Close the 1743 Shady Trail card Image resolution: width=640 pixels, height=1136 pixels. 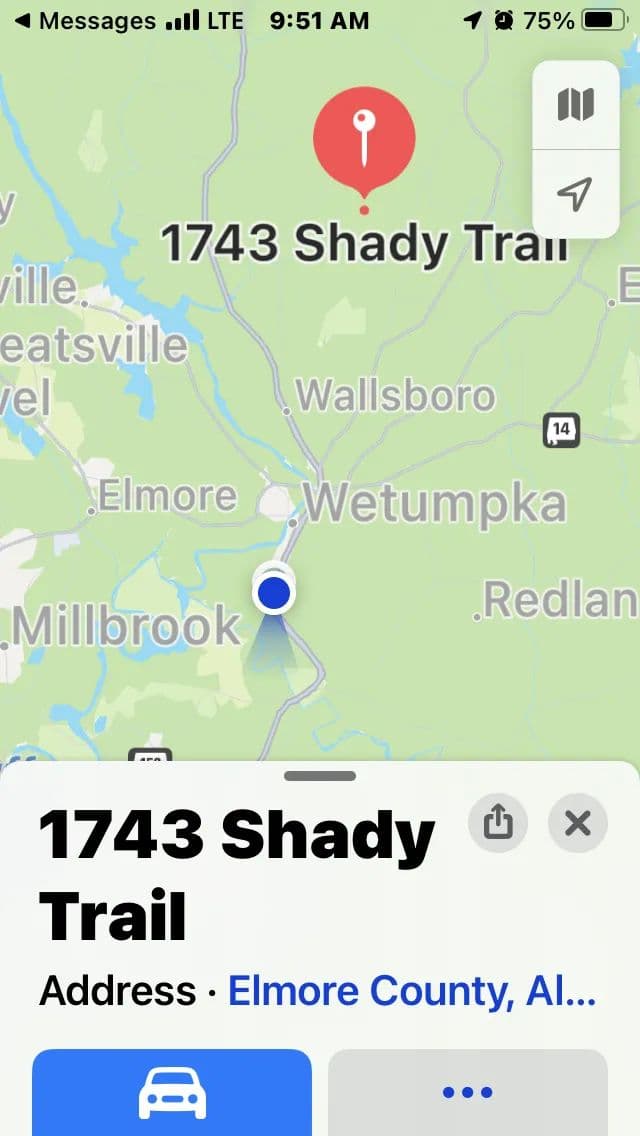click(x=577, y=823)
